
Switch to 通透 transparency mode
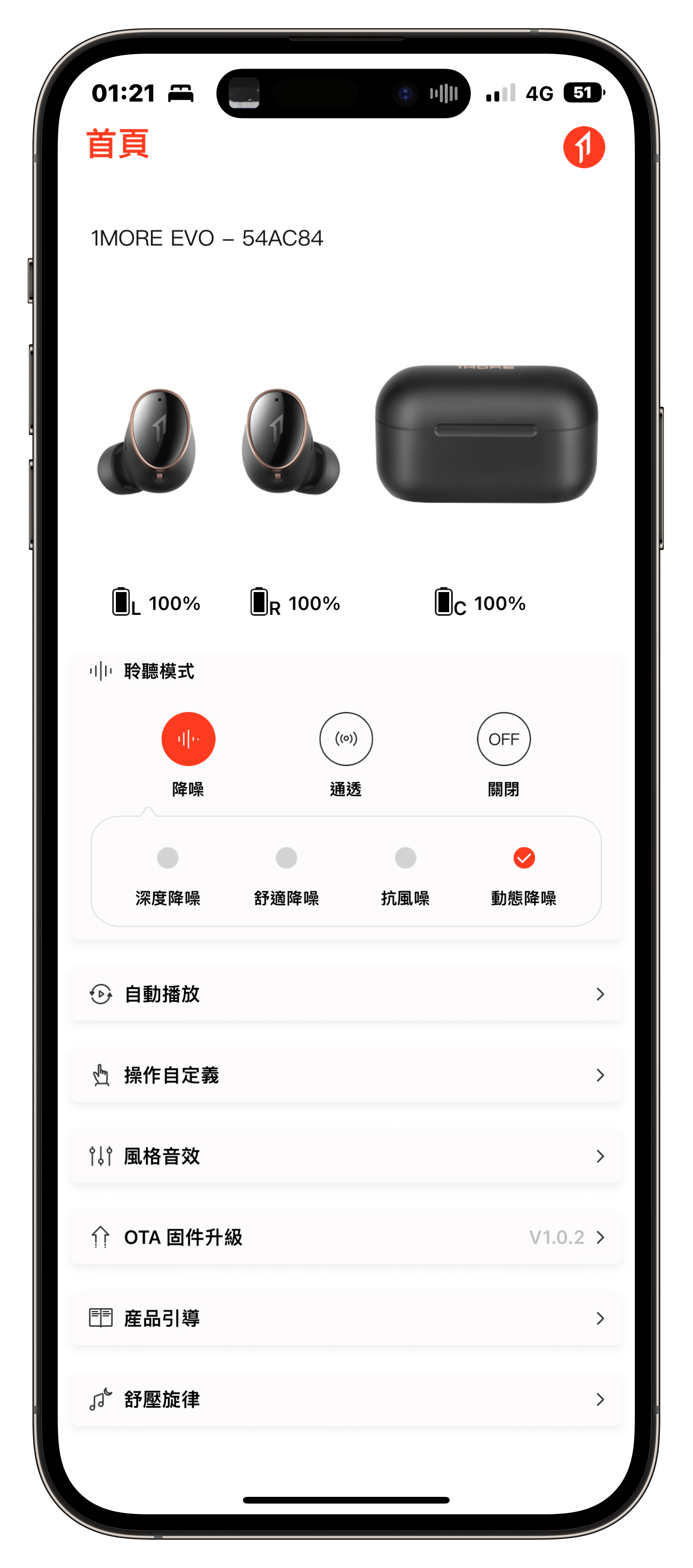pos(345,739)
